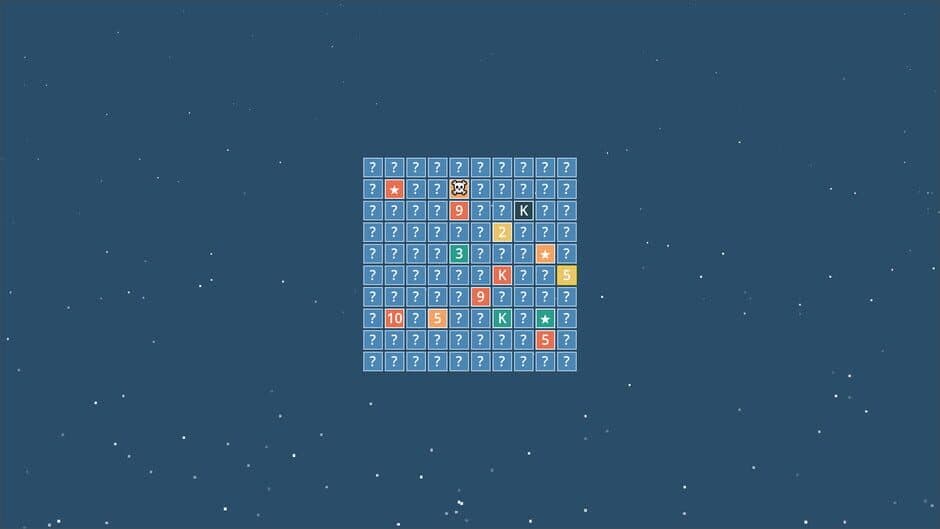
Task: Pick the yellow 2 tile
Action: (502, 232)
